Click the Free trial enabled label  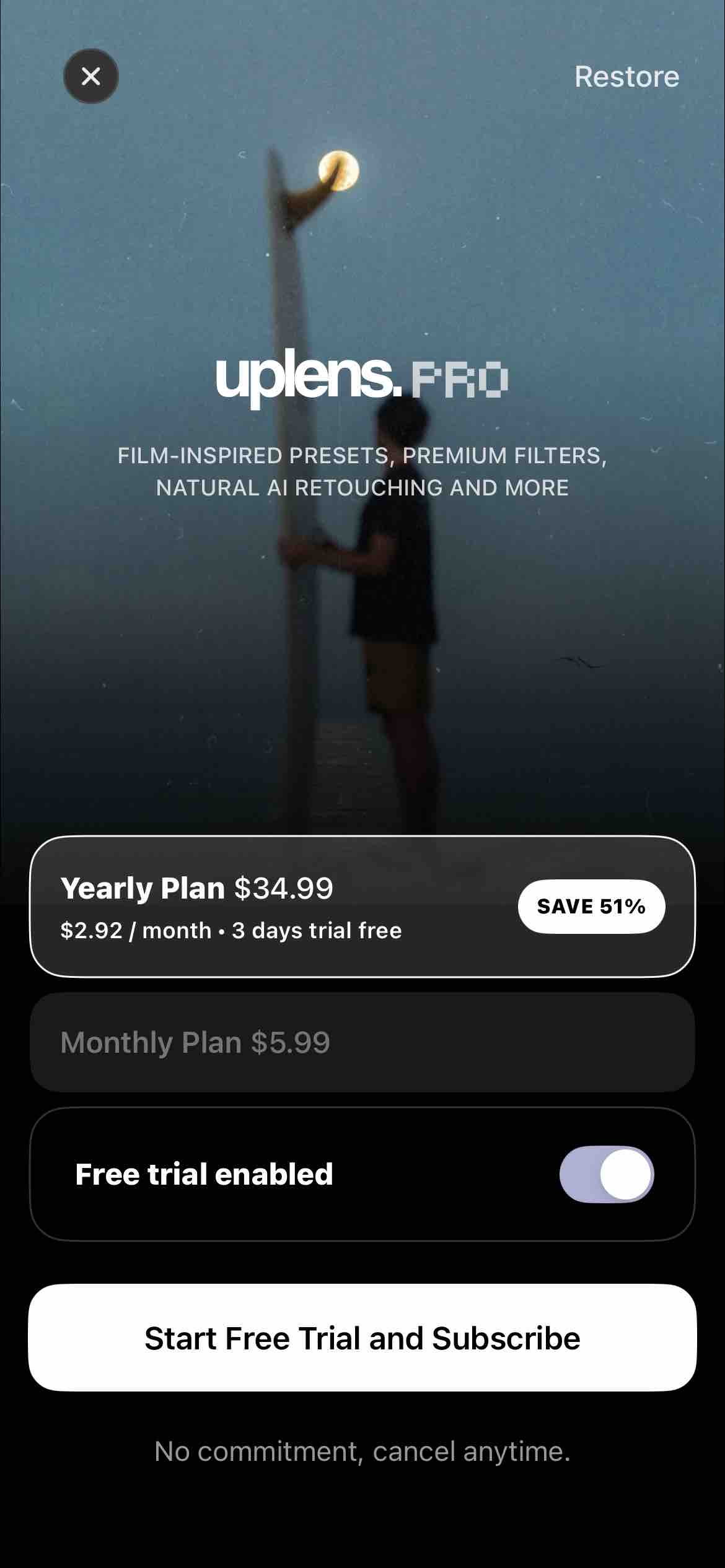coord(203,1174)
